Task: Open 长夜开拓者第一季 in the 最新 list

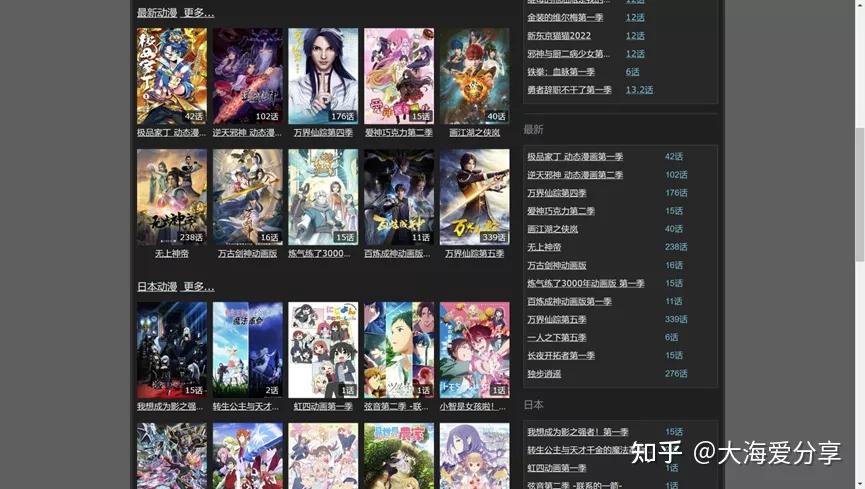Action: tap(561, 356)
